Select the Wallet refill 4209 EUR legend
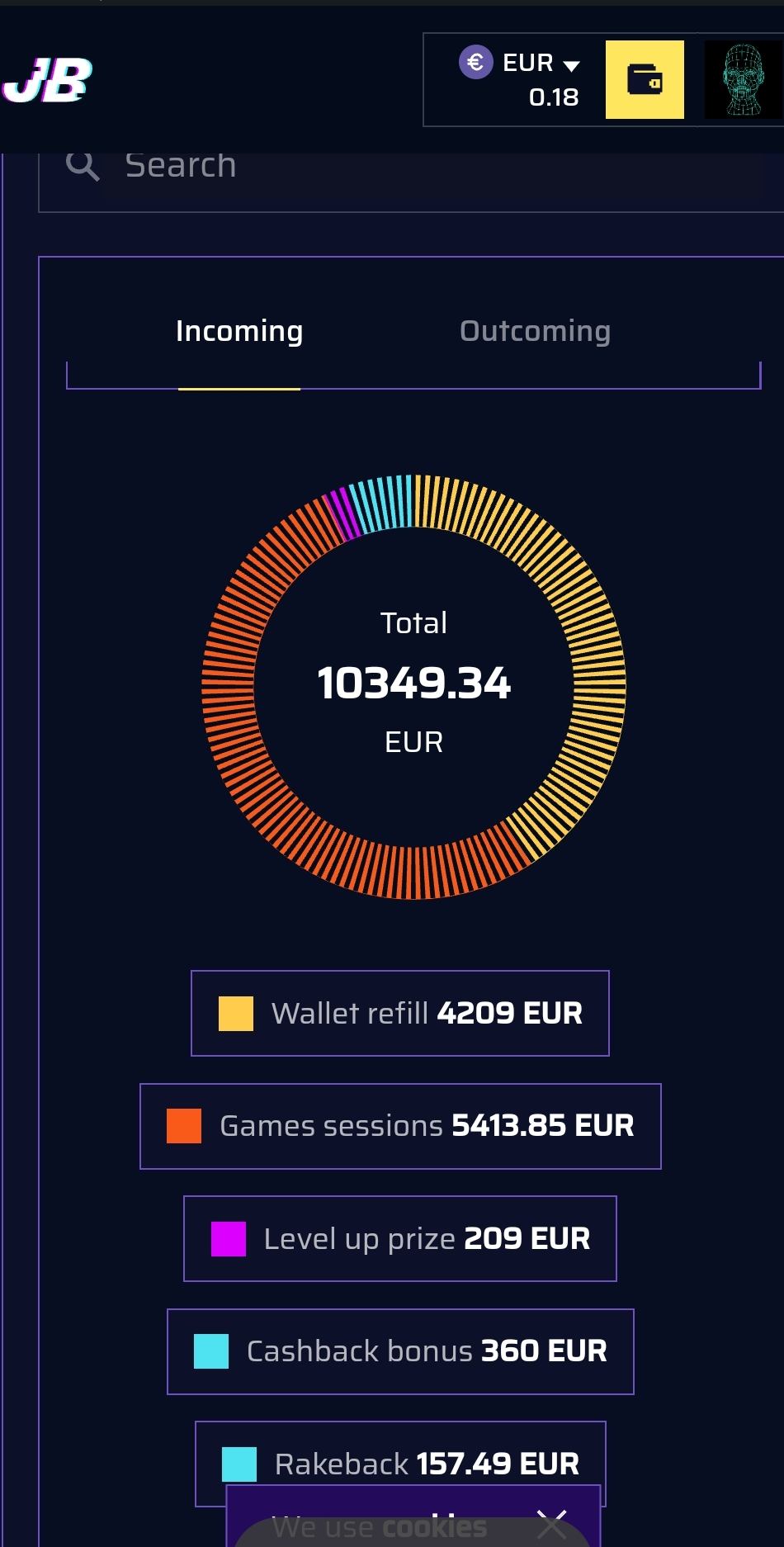 pyautogui.click(x=400, y=1013)
